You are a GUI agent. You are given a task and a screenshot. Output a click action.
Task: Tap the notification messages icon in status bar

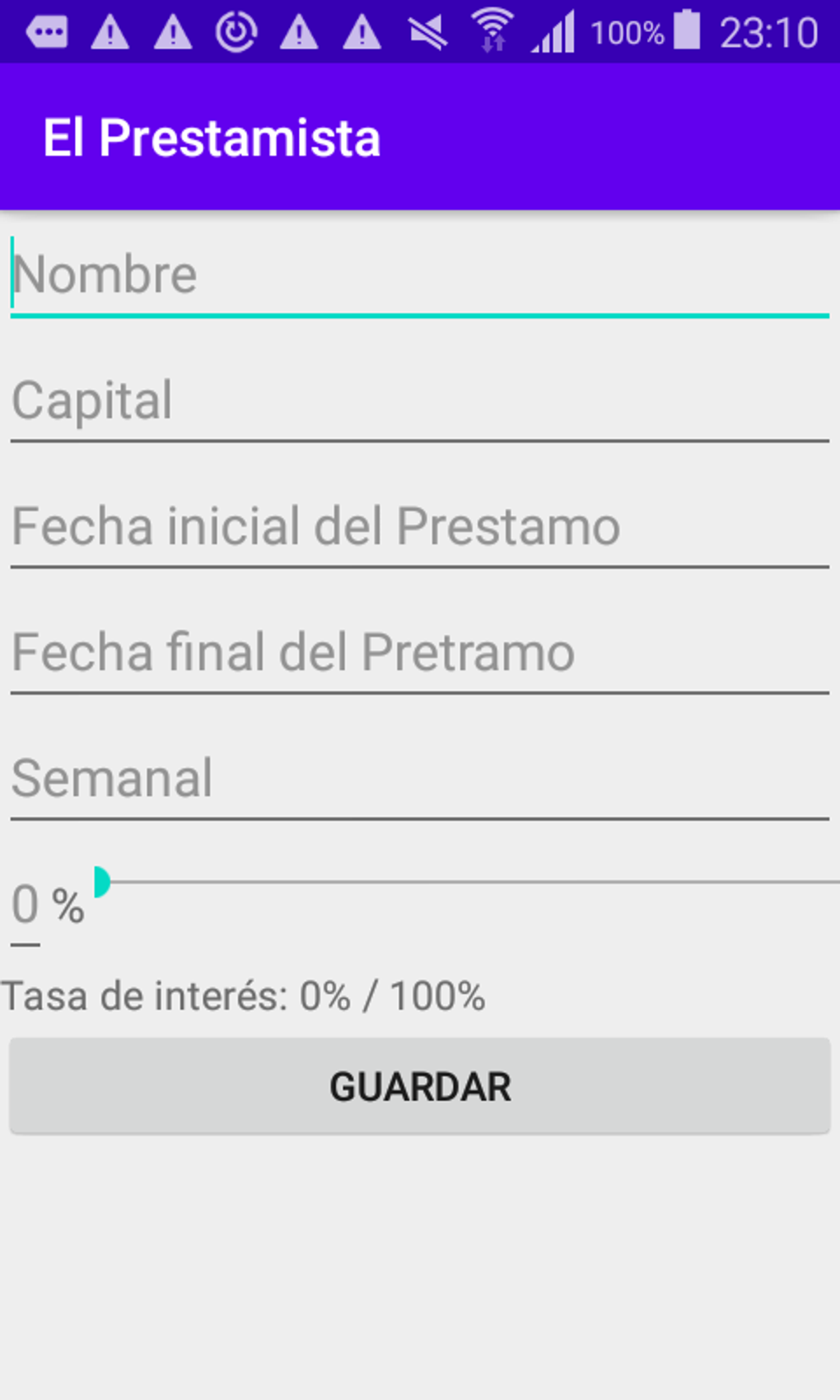47,31
